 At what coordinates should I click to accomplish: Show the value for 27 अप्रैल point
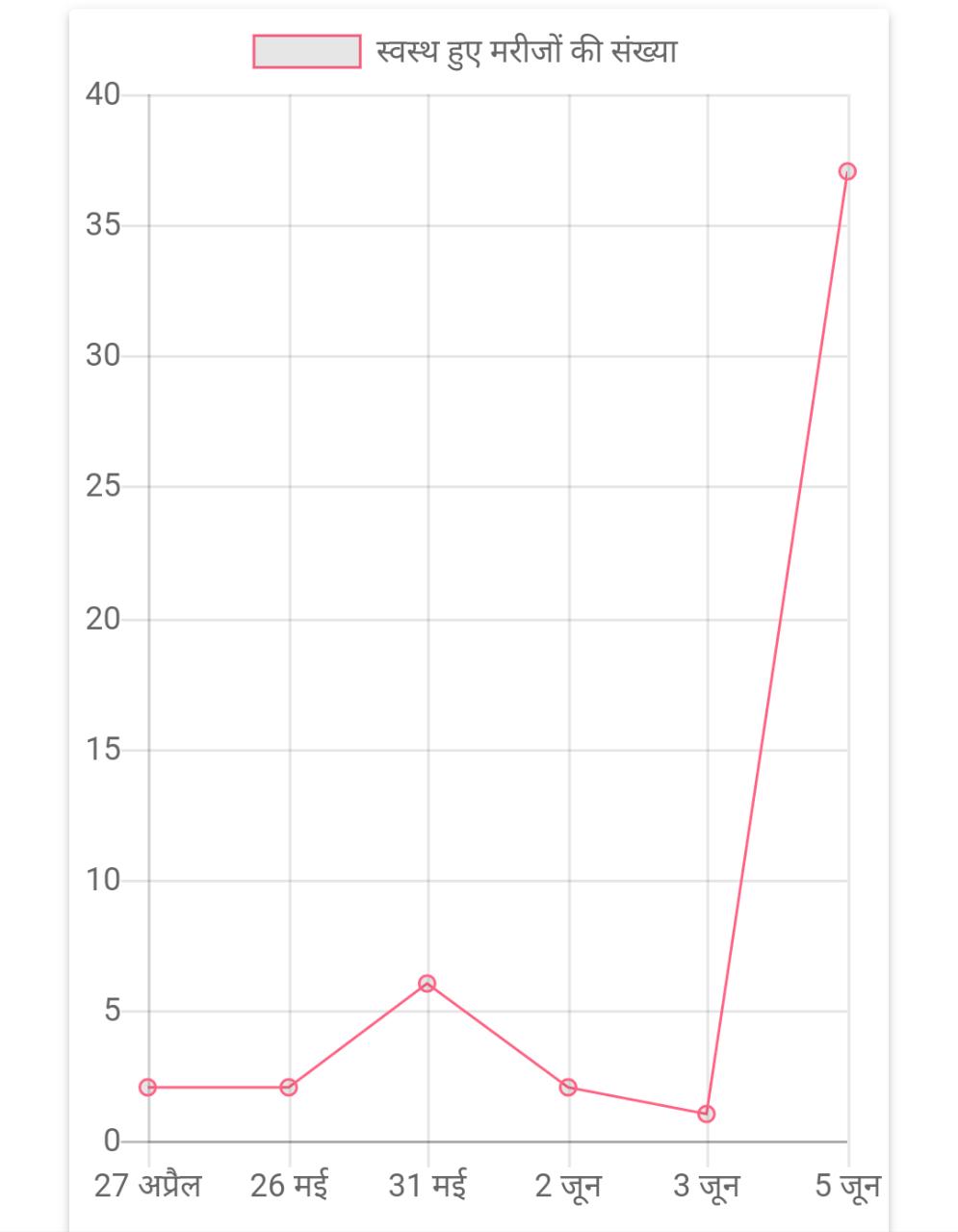pyautogui.click(x=147, y=1087)
